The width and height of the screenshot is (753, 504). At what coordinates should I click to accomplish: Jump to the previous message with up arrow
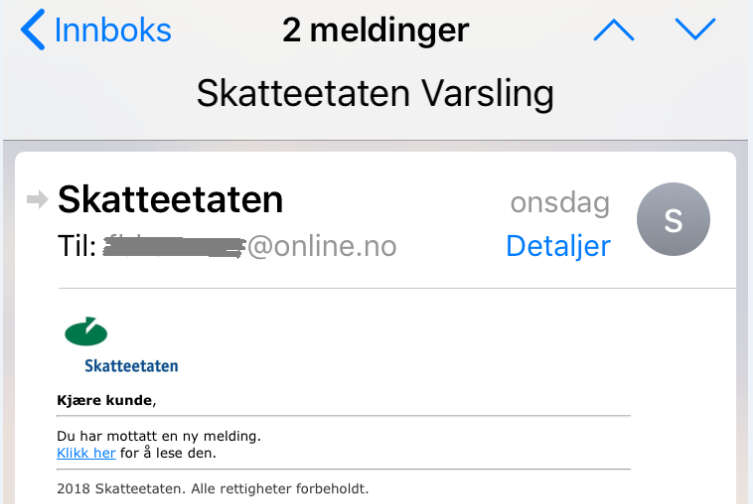point(613,31)
